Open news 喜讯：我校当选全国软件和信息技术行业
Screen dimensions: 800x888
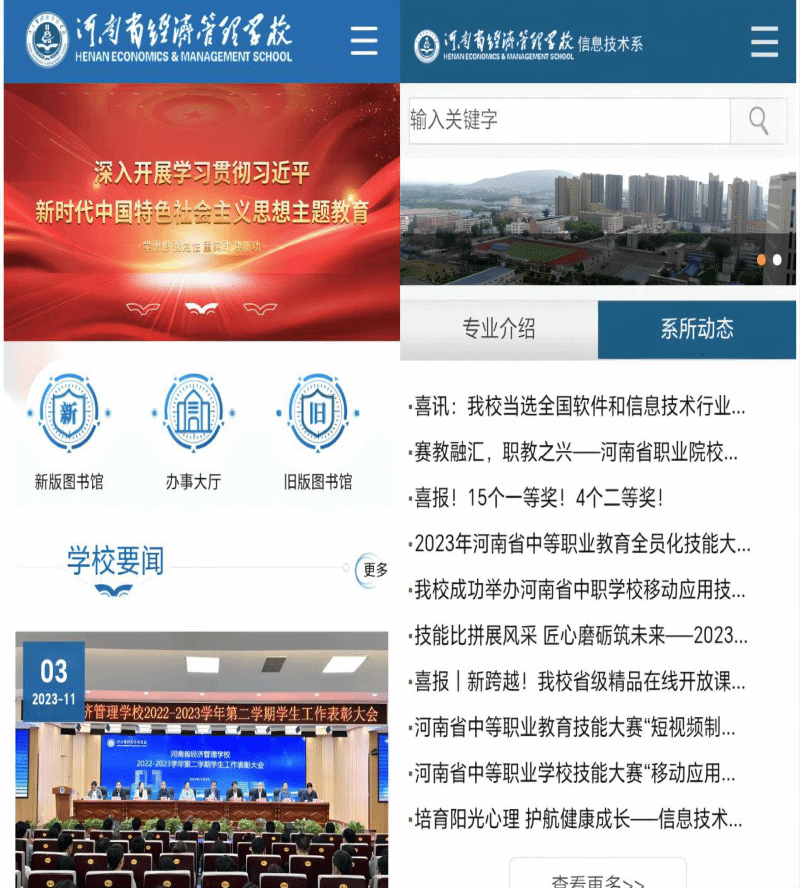click(580, 407)
